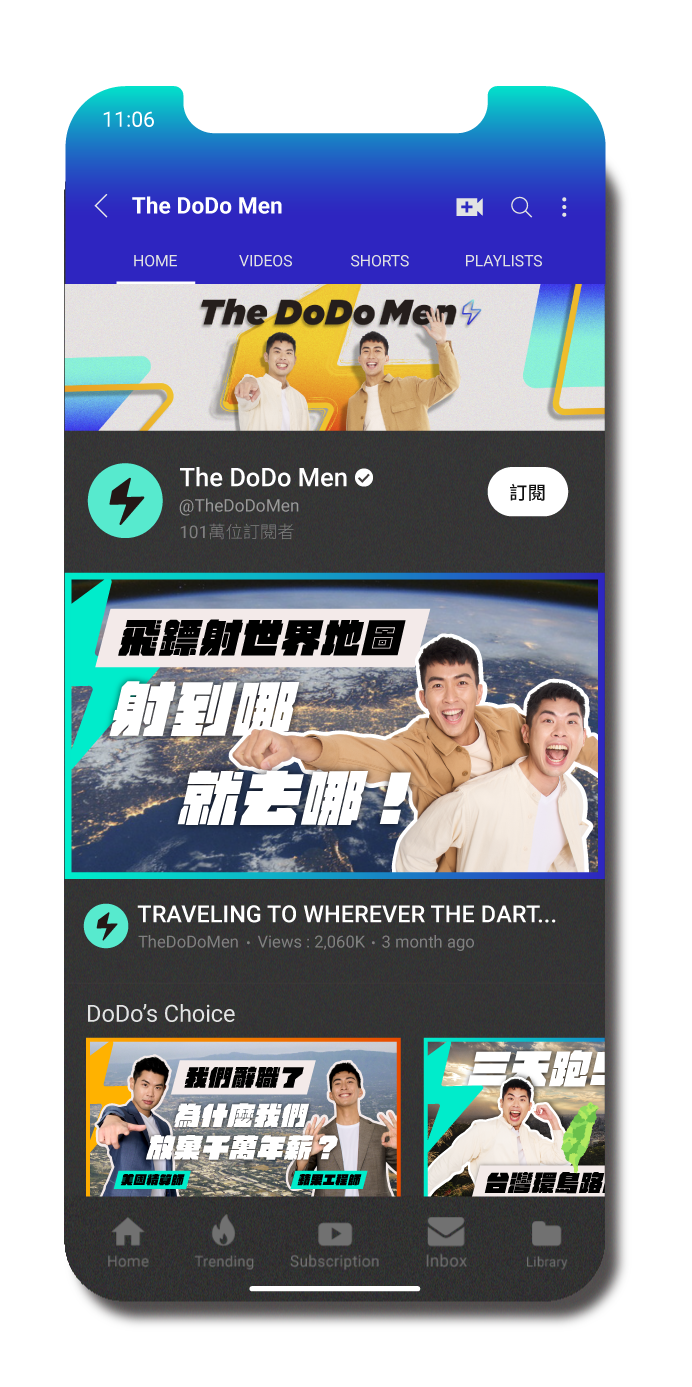Switch to the PLAYLISTS tab
The height and width of the screenshot is (1387, 692).
(x=503, y=261)
